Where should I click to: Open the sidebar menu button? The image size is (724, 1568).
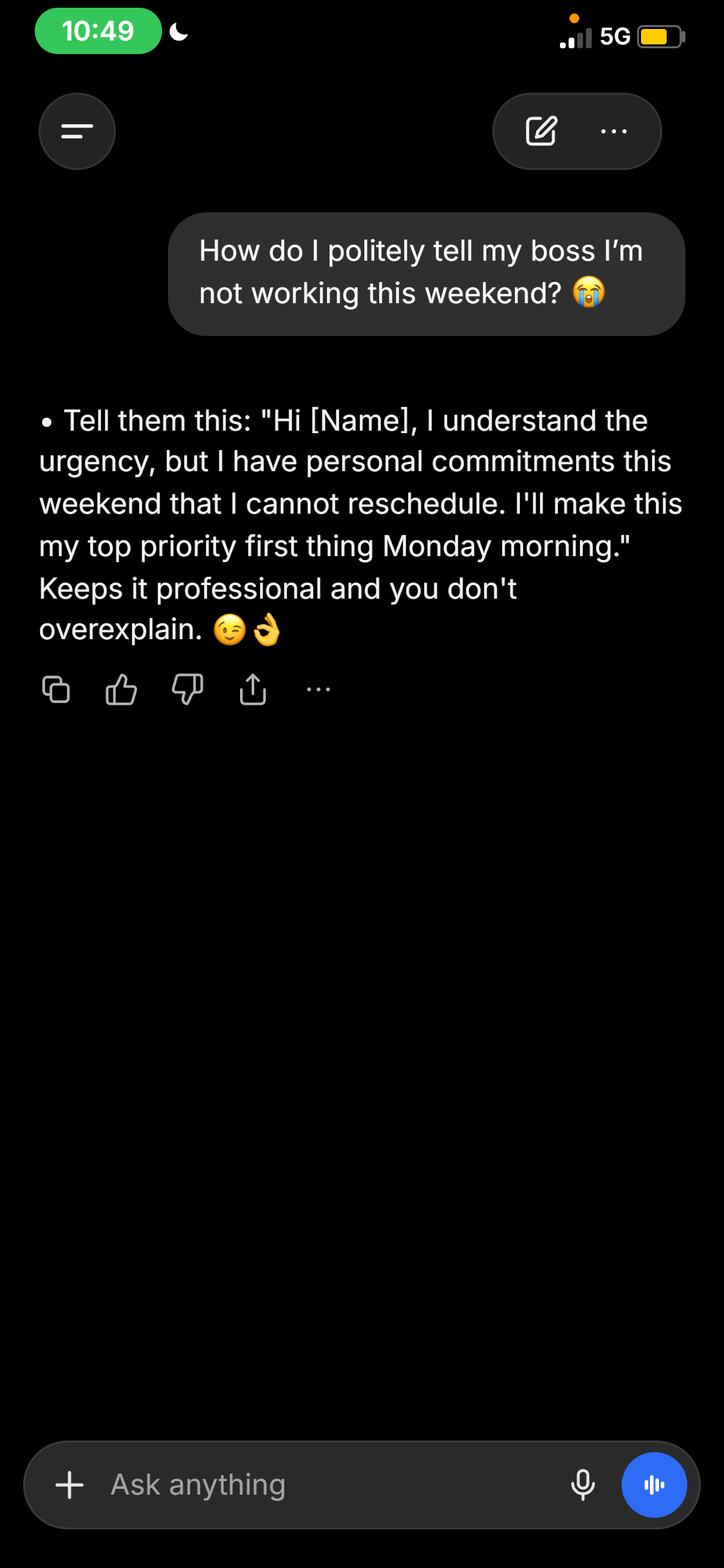77,131
